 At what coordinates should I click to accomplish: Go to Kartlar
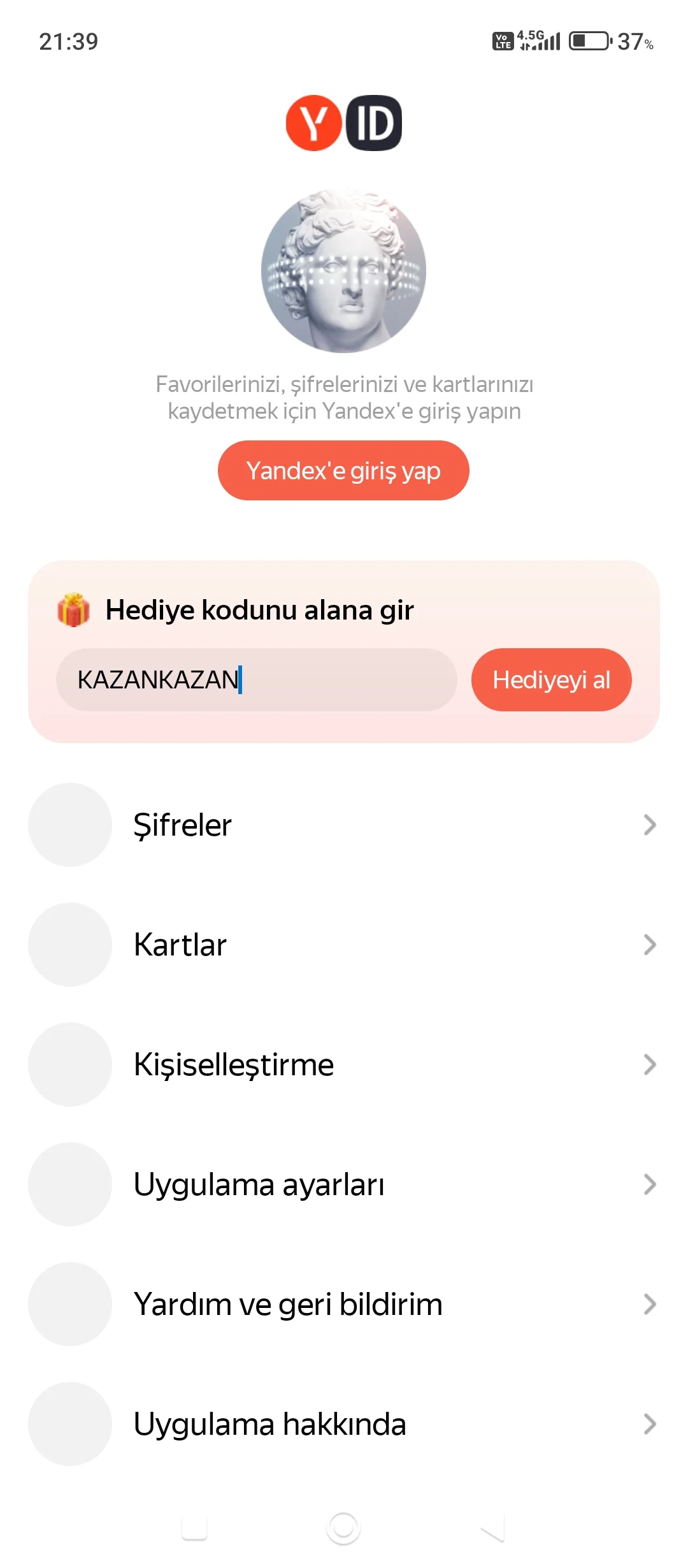pos(343,945)
